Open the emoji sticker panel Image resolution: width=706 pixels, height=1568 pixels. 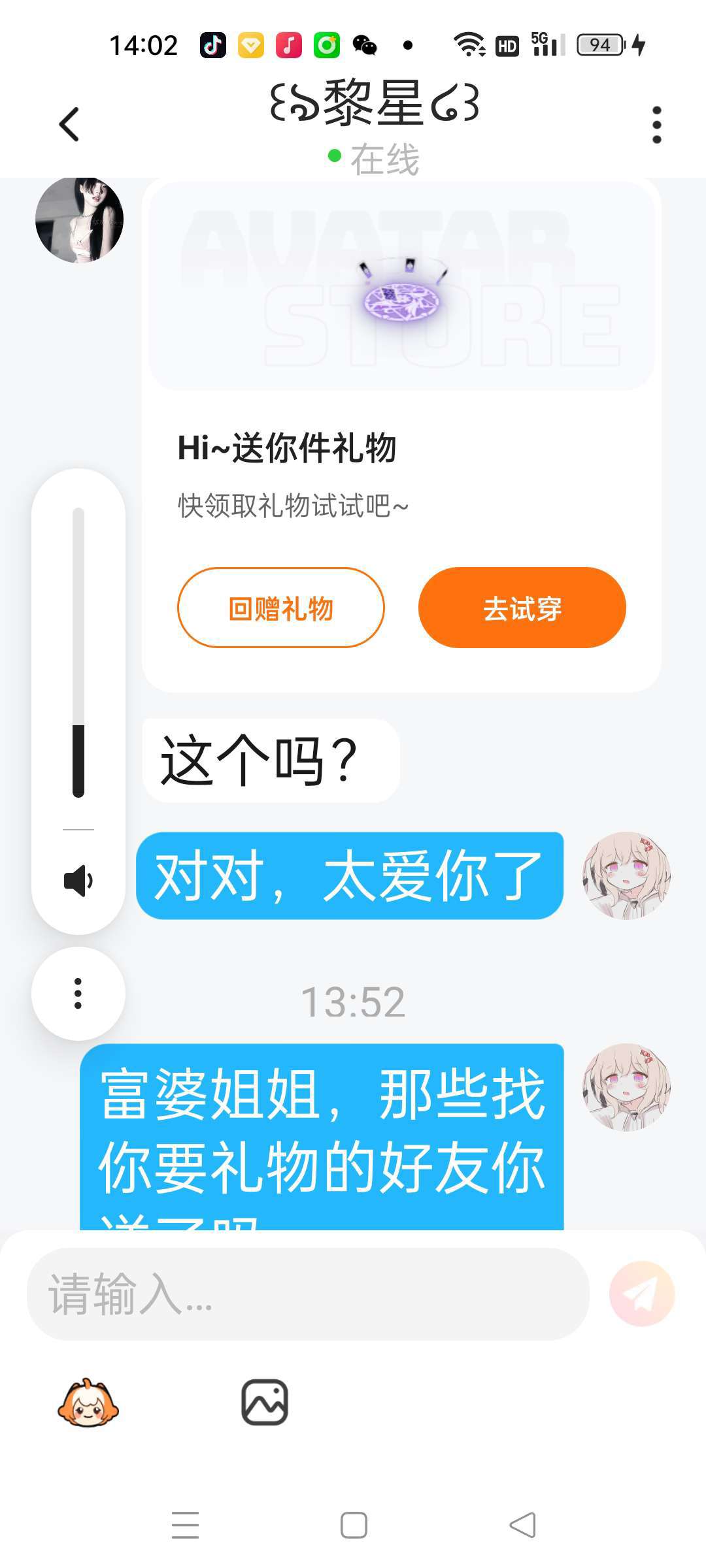tap(88, 1402)
